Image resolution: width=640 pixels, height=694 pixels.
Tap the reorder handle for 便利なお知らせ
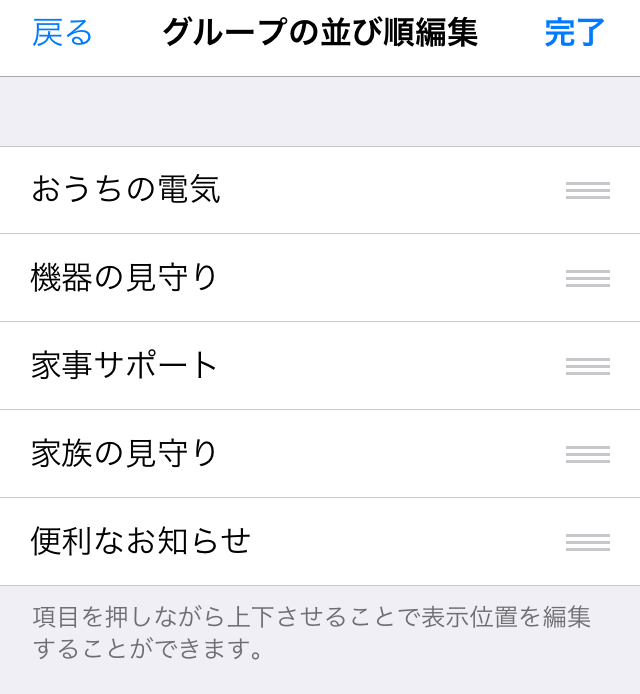click(588, 542)
